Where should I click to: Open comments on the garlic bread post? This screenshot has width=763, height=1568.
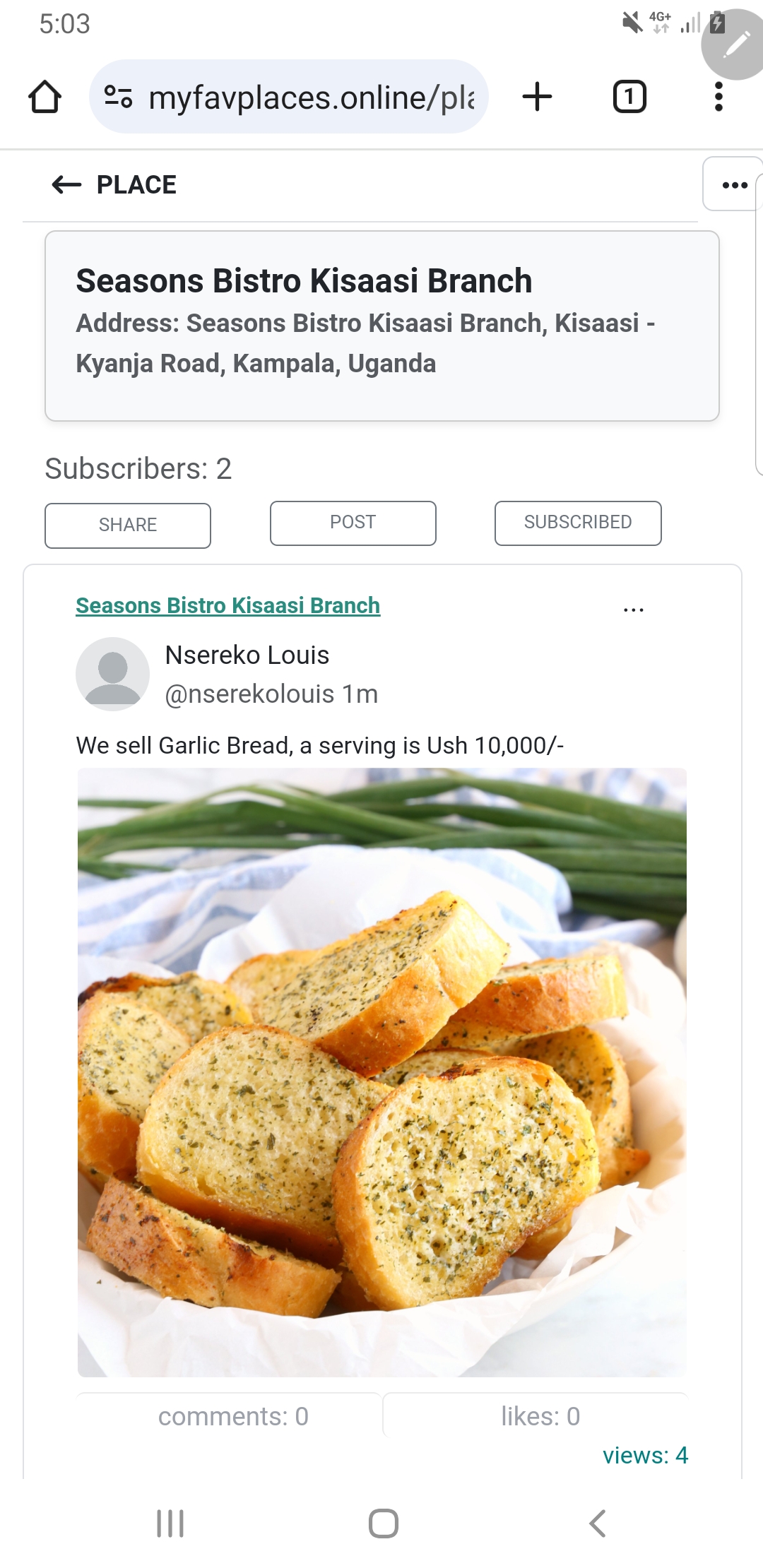tap(232, 1416)
